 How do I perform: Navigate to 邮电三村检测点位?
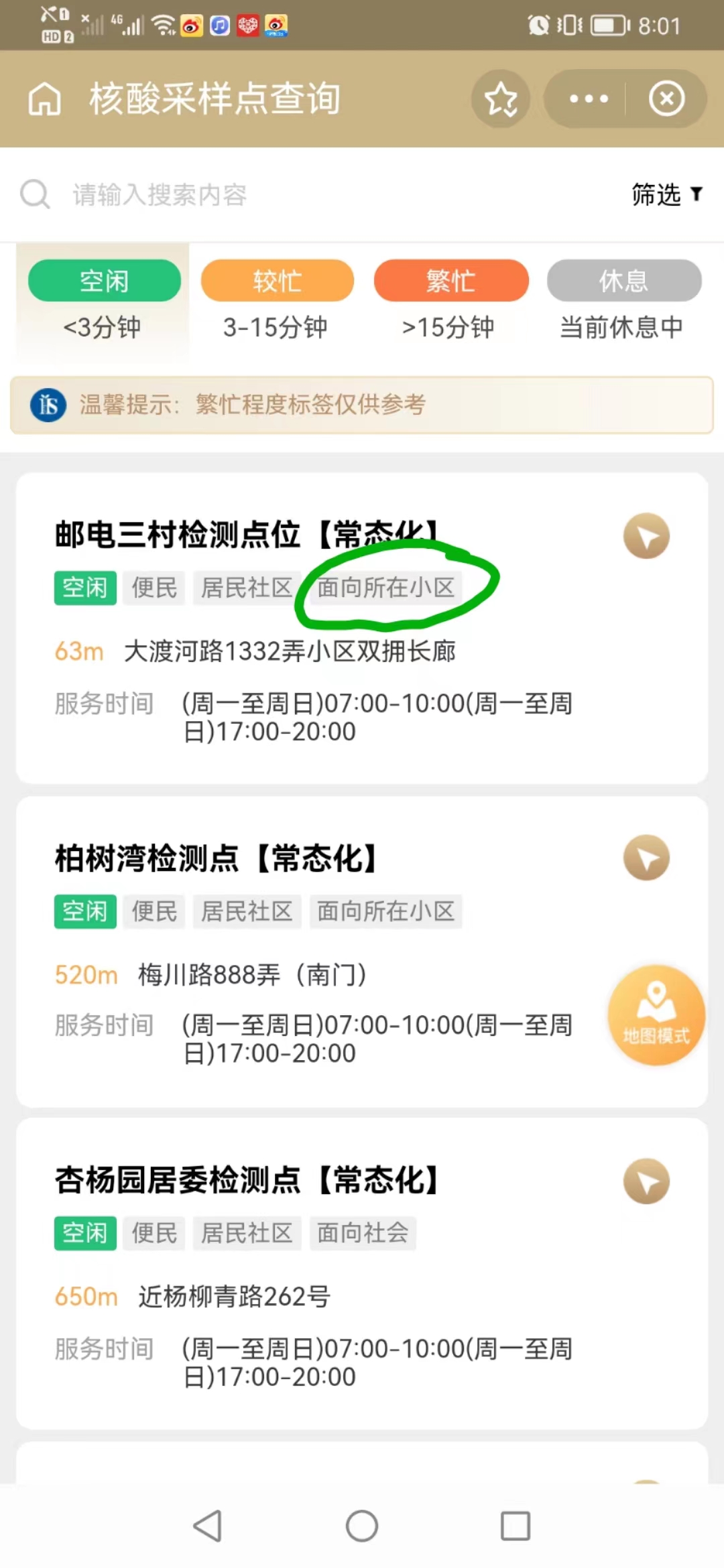tap(646, 536)
